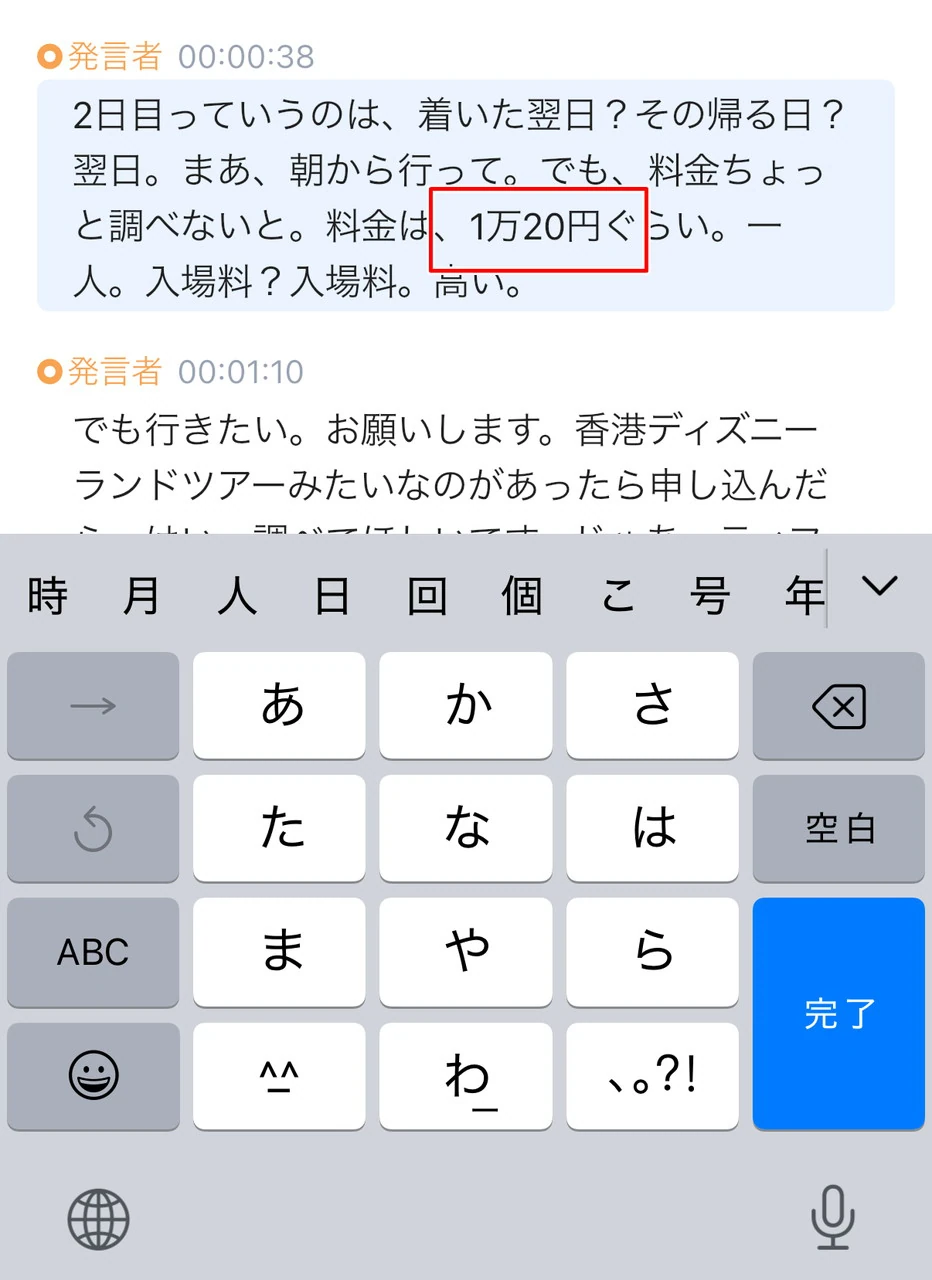Open the emoji keyboard
This screenshot has width=932, height=1280.
(x=93, y=1075)
